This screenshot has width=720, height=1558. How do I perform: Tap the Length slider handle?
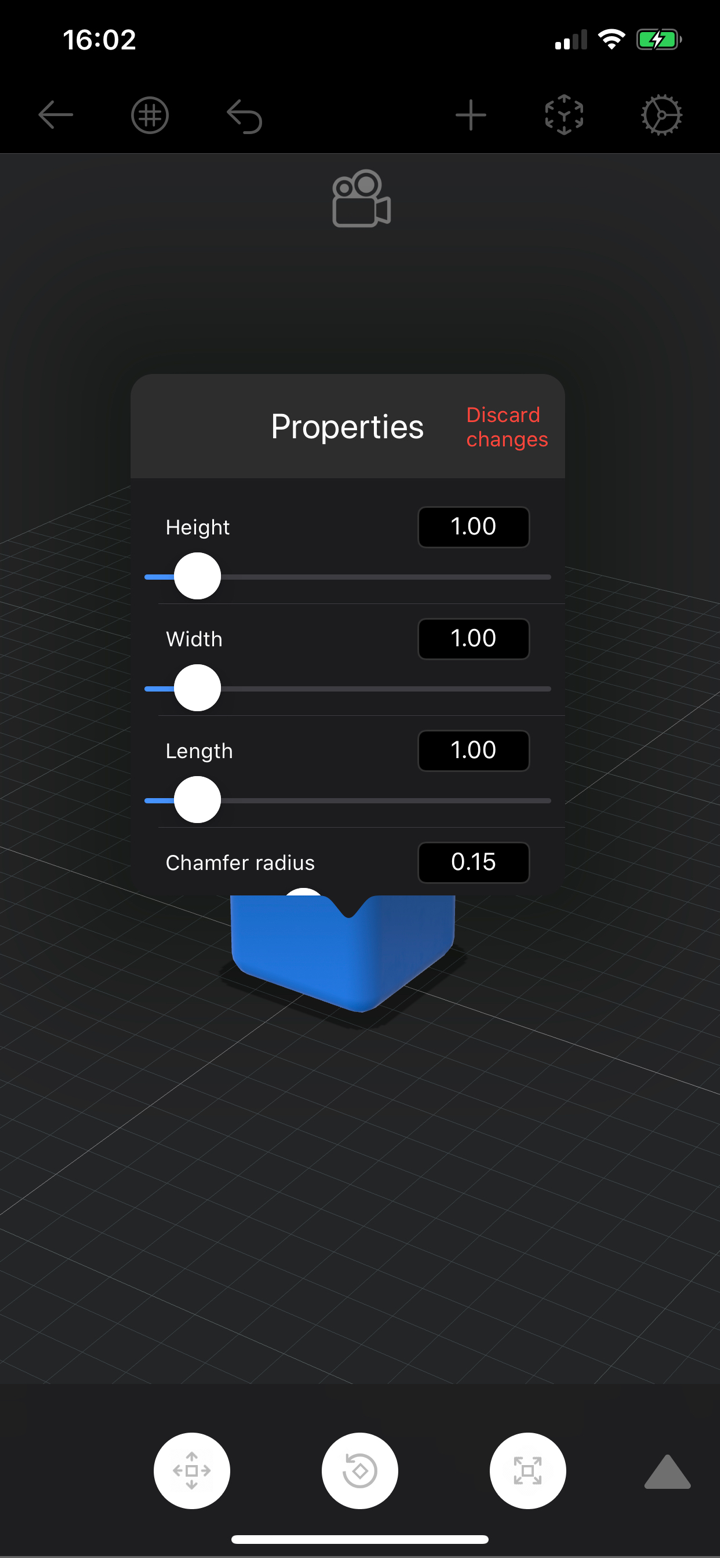(196, 800)
